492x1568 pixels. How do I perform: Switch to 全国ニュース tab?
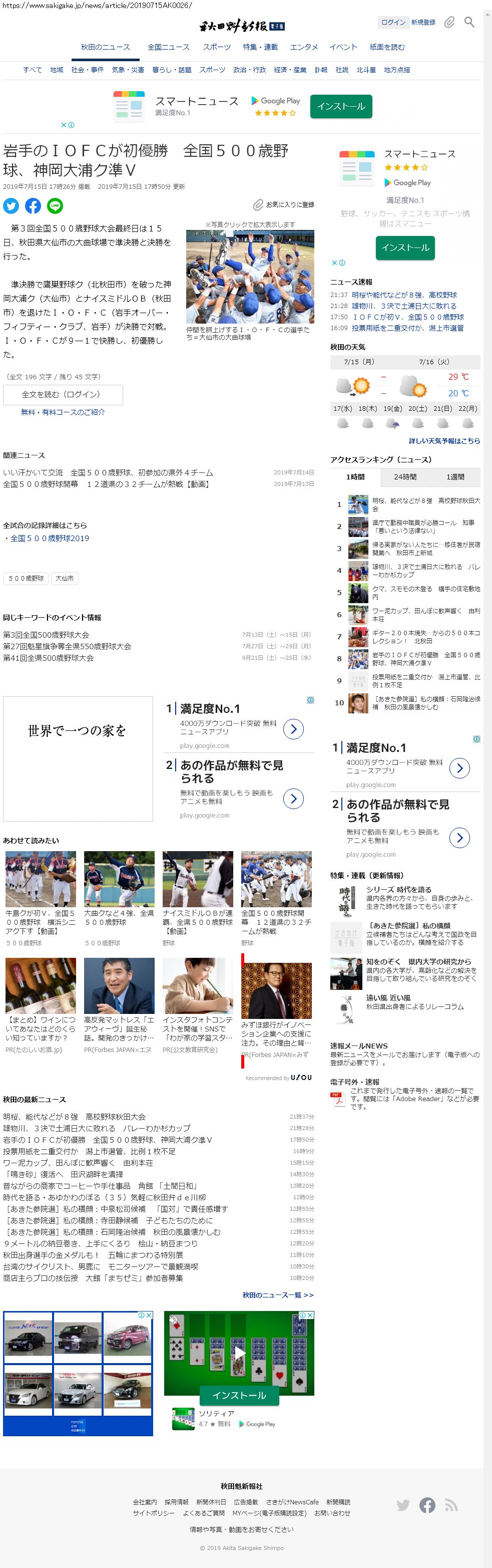(x=169, y=47)
